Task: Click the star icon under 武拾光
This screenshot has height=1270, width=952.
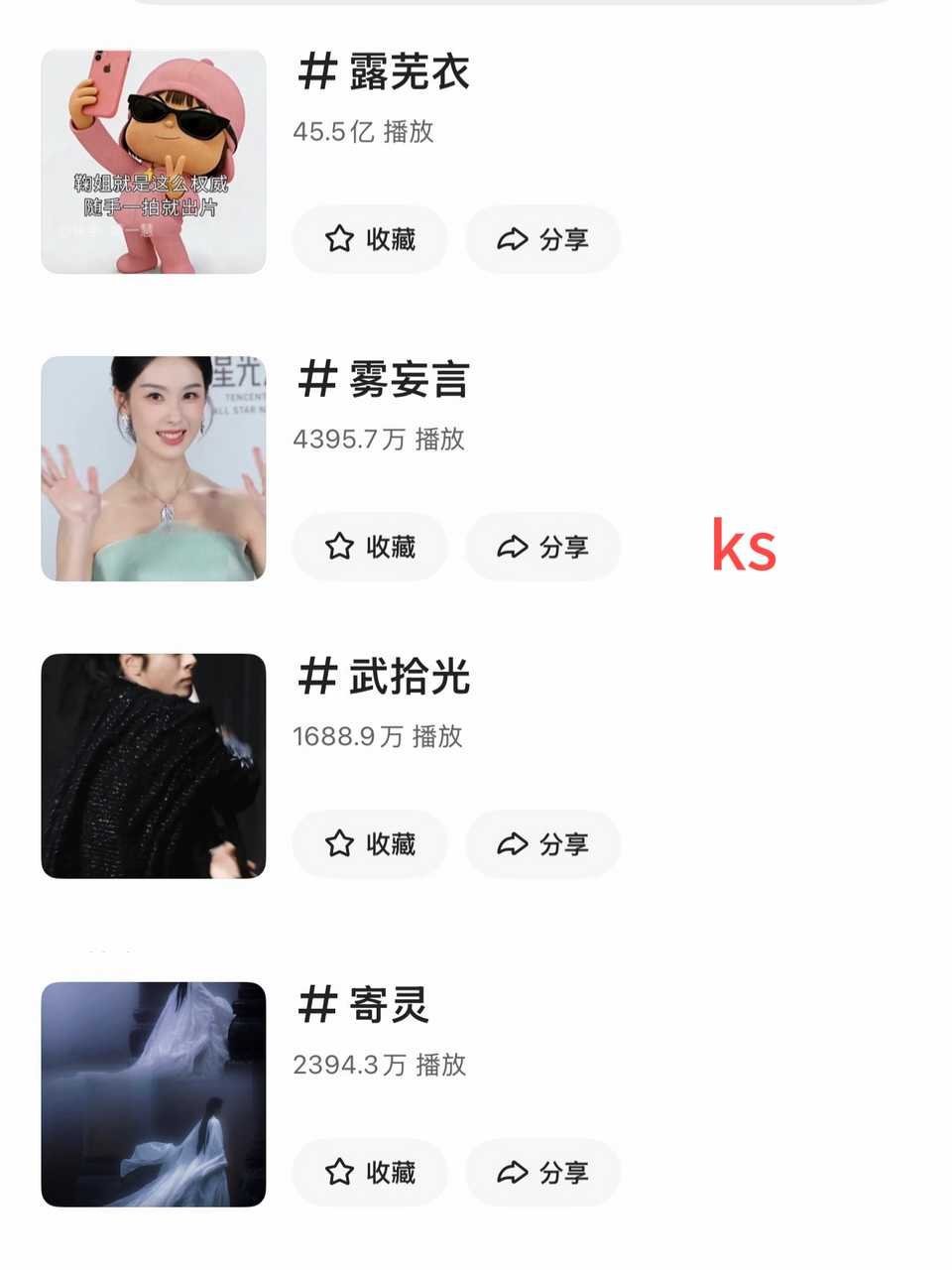Action: pos(340,844)
